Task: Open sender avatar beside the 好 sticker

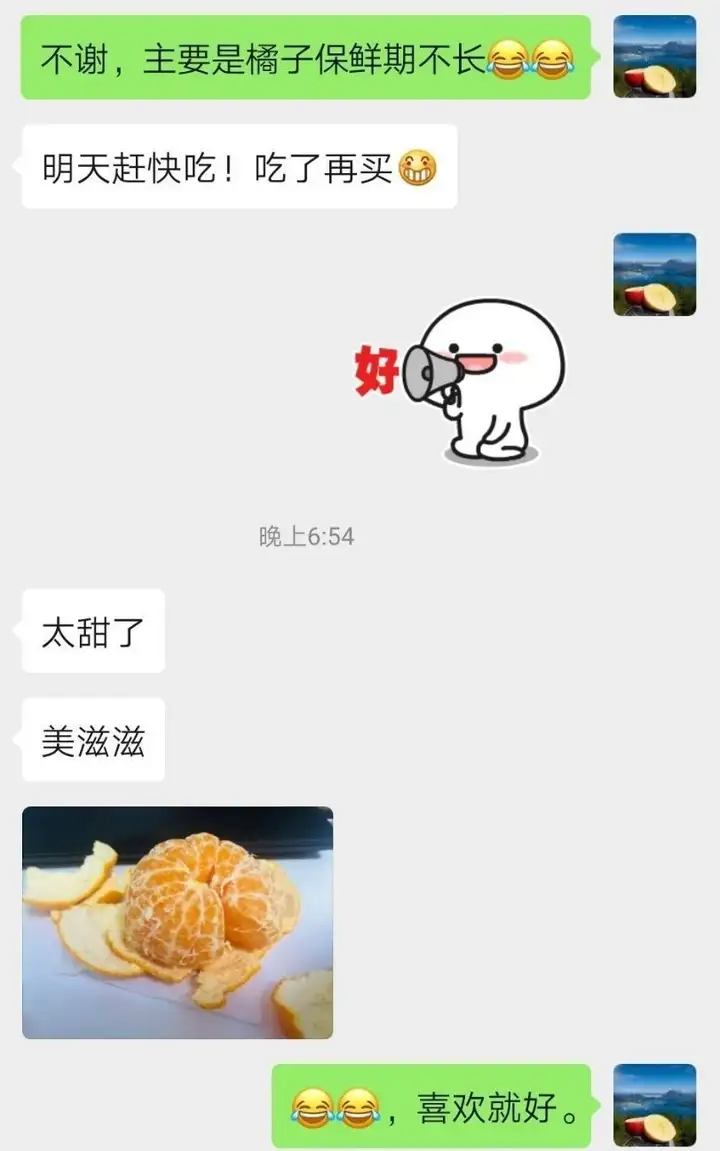Action: 654,274
